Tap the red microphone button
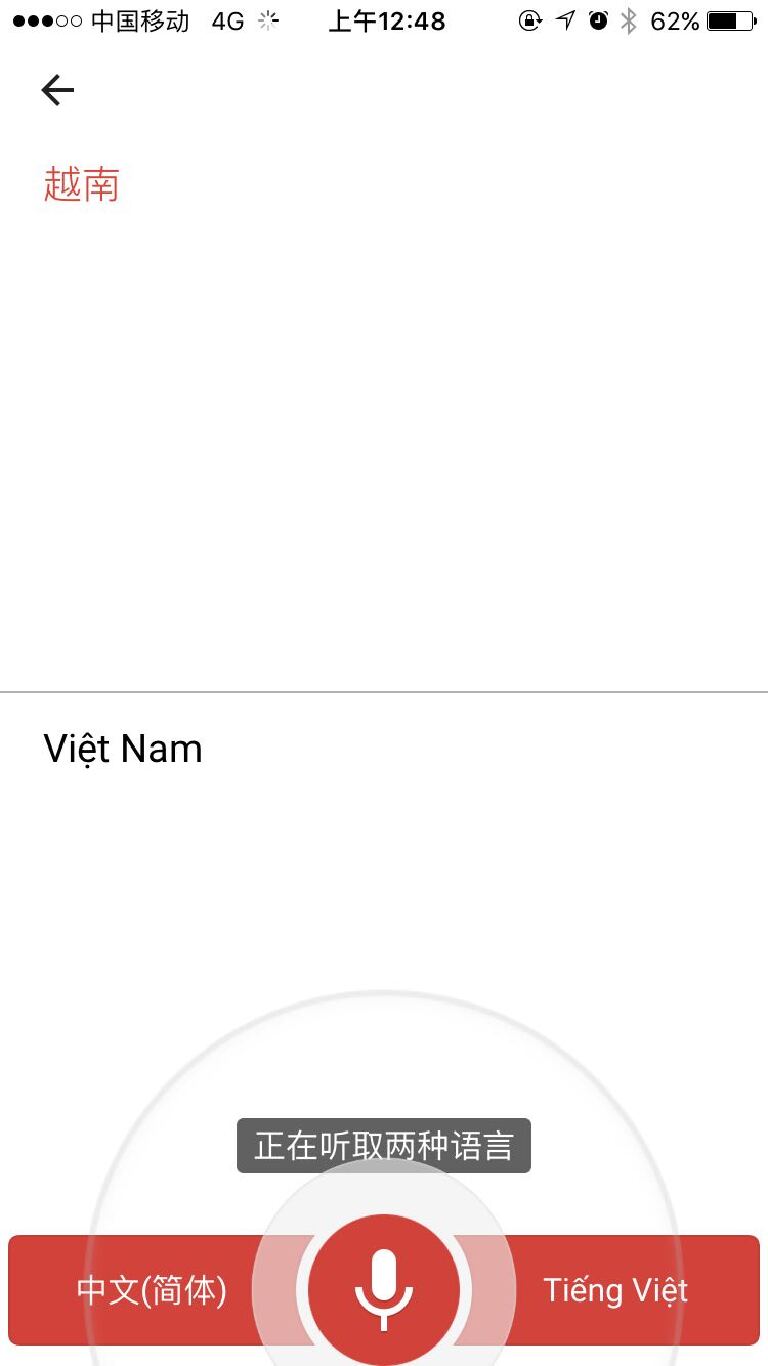The width and height of the screenshot is (768, 1366). (384, 1289)
